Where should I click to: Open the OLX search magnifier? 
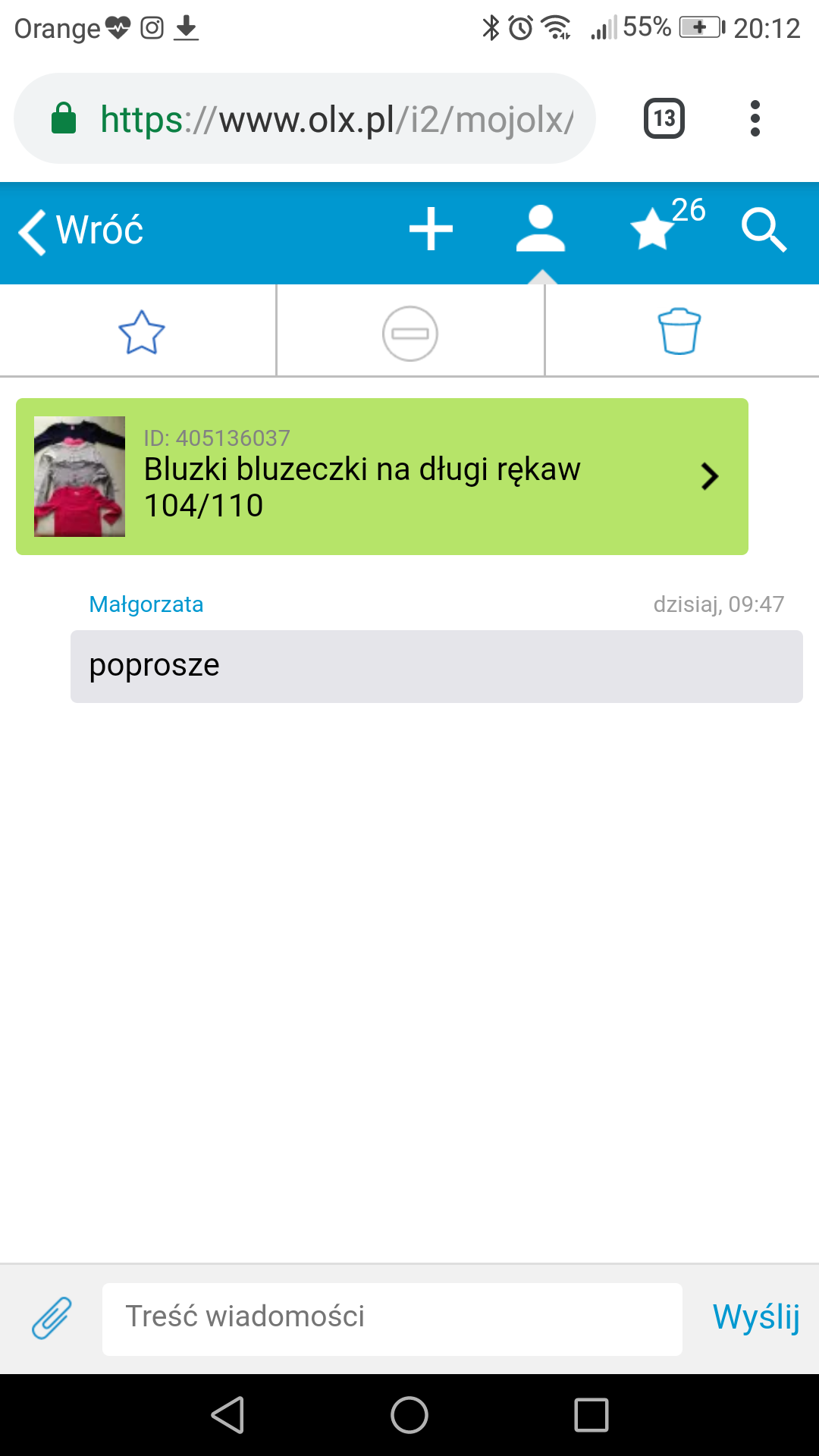763,229
